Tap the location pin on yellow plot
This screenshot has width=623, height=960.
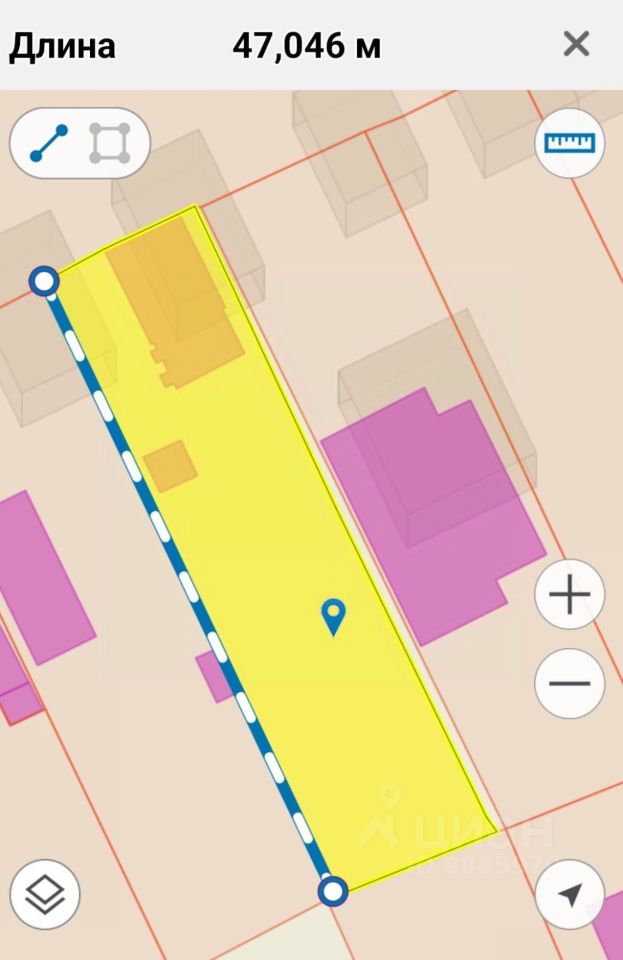[334, 616]
